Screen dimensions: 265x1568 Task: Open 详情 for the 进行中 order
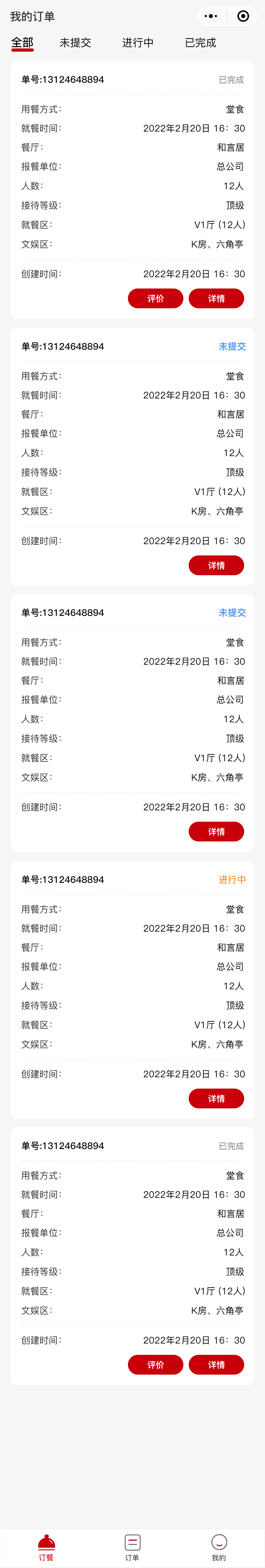click(x=216, y=1098)
